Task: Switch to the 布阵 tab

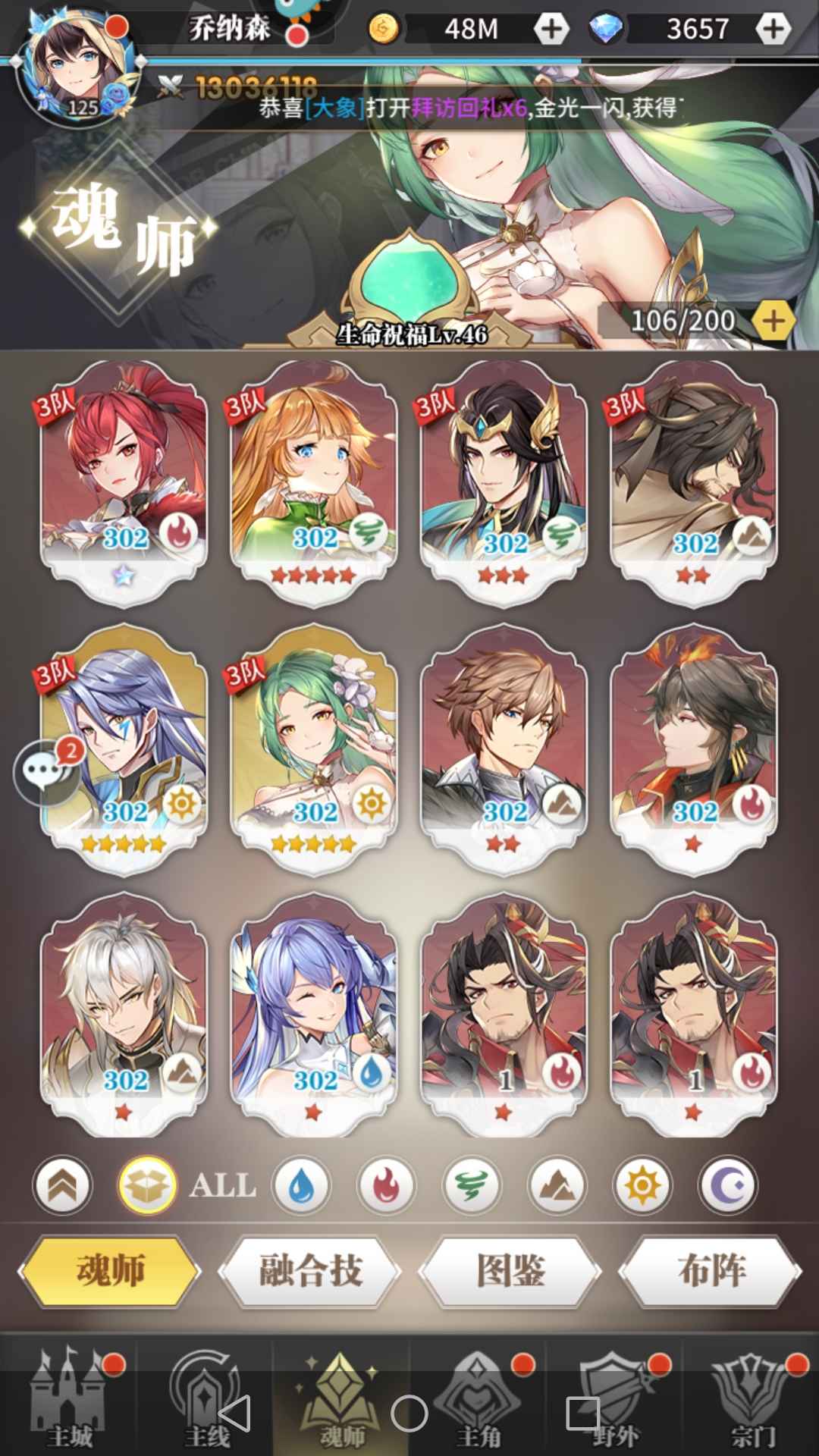Action: point(711,1270)
